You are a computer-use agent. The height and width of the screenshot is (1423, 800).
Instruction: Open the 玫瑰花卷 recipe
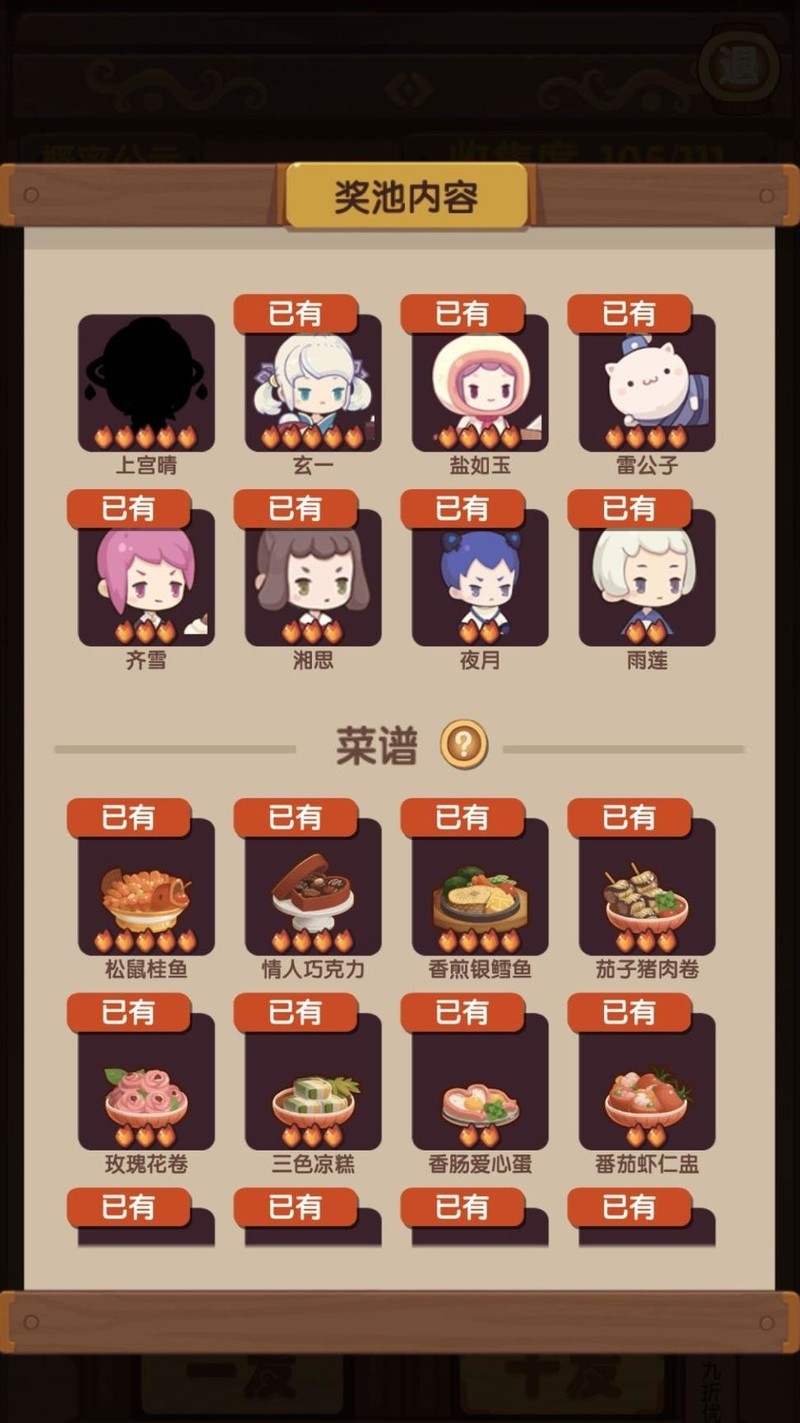(146, 1082)
